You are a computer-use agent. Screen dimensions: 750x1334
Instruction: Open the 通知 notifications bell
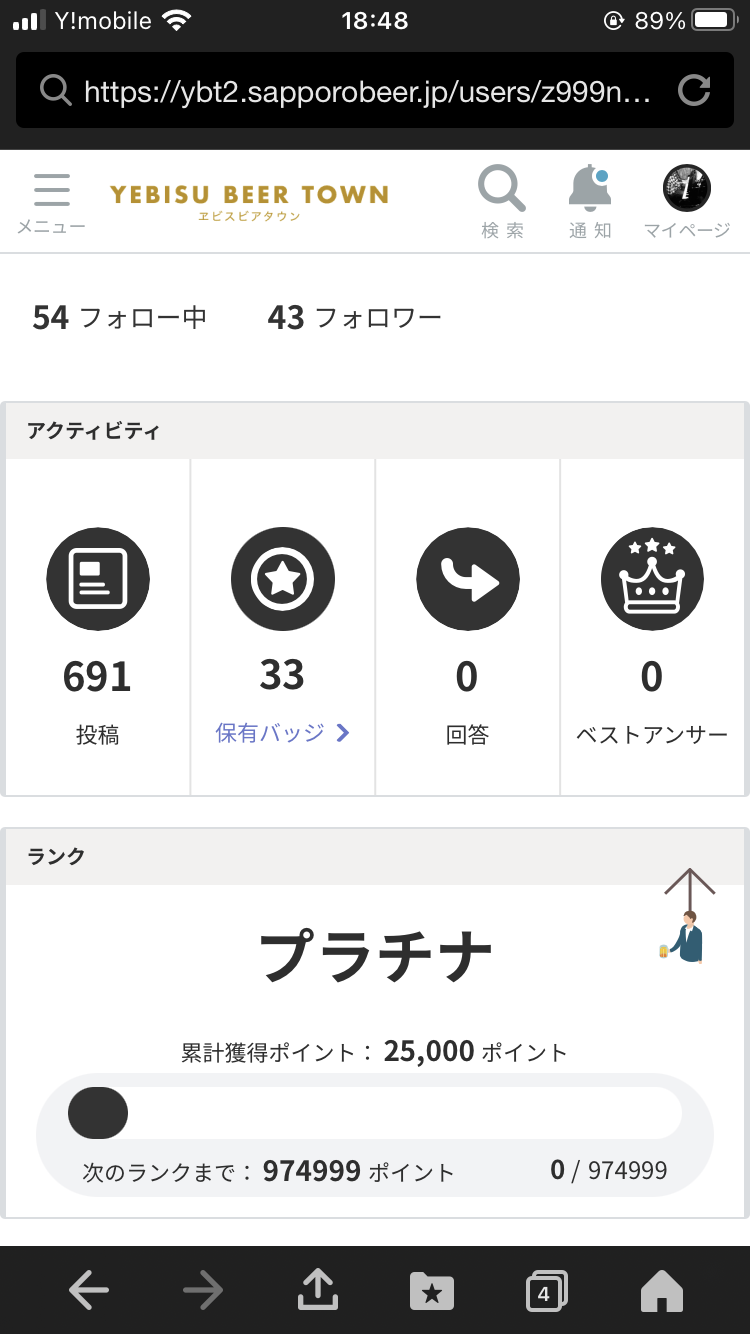coord(590,202)
